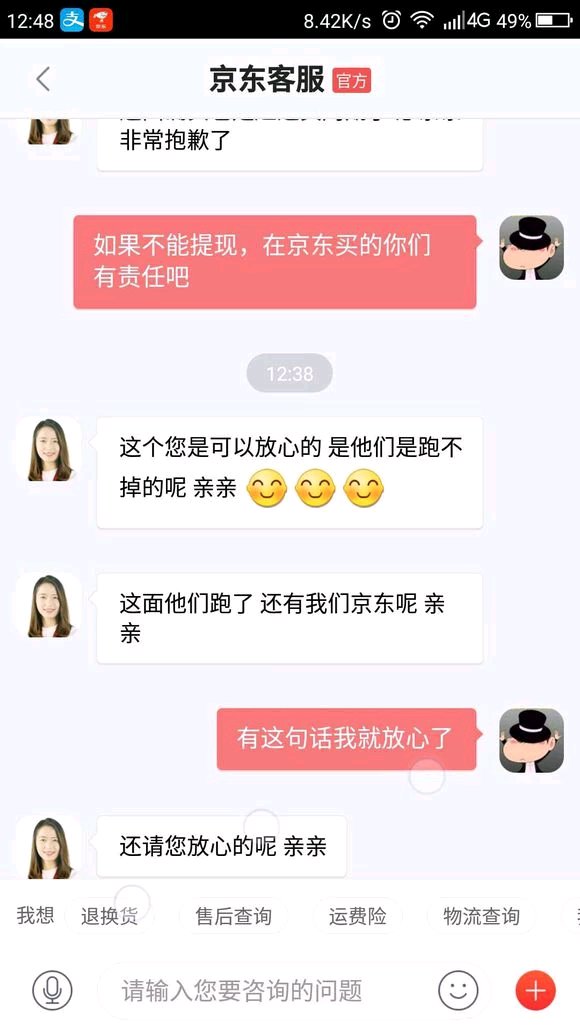The width and height of the screenshot is (580, 1031).
Task: Open the emoji picker
Action: [458, 990]
